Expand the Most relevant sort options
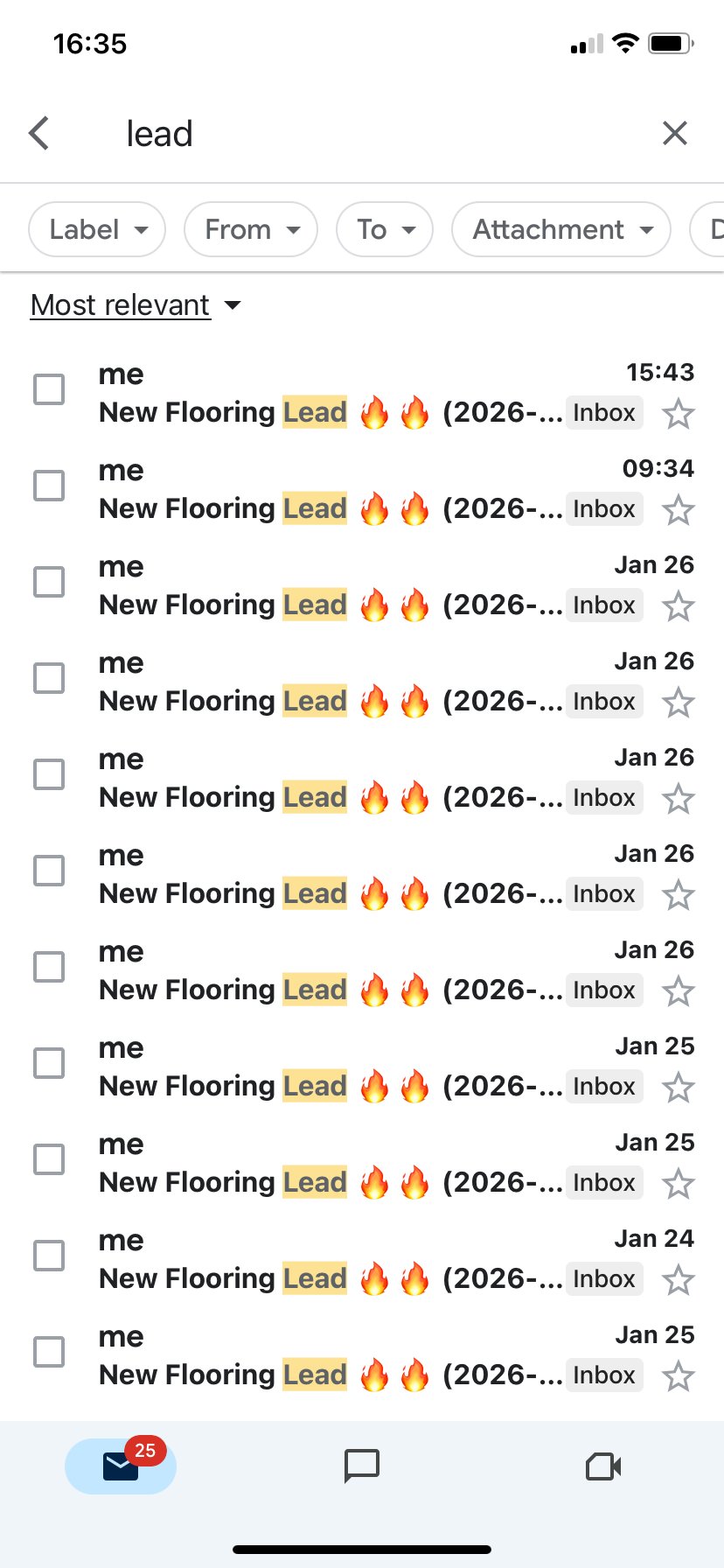This screenshot has height=1568, width=724. point(136,304)
